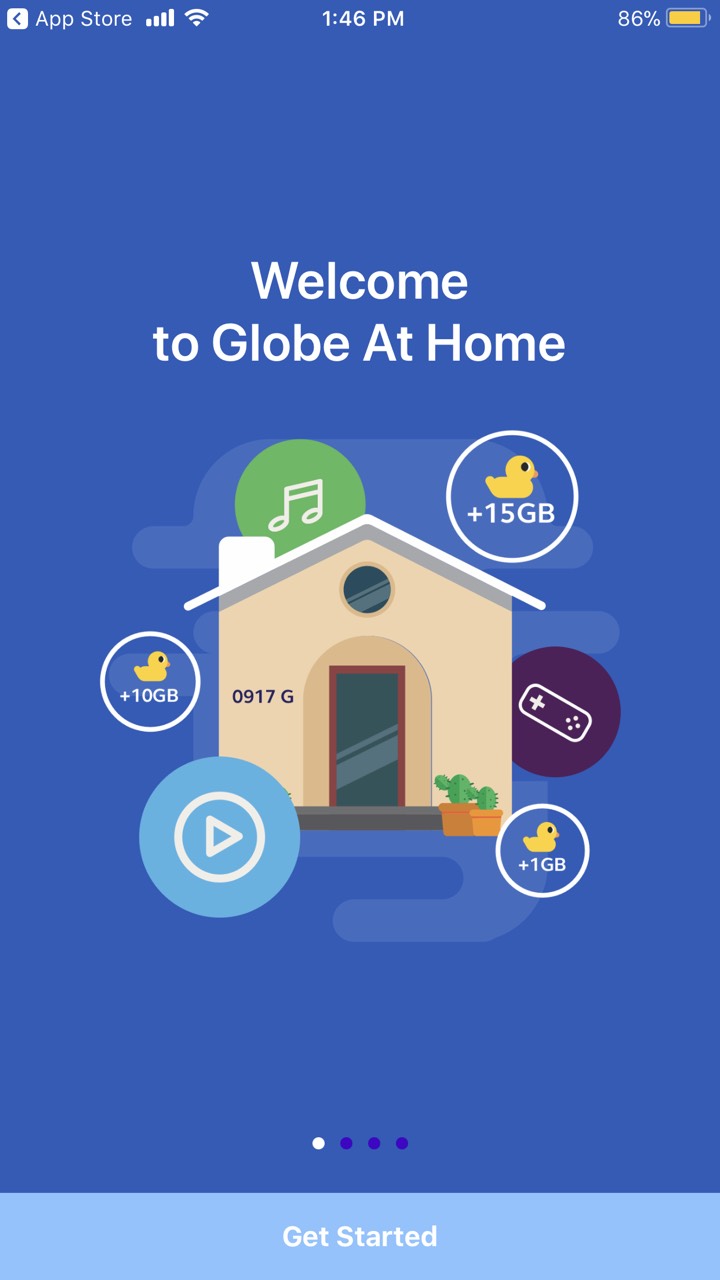Tap the Get Started button
Image resolution: width=720 pixels, height=1280 pixels.
360,1236
